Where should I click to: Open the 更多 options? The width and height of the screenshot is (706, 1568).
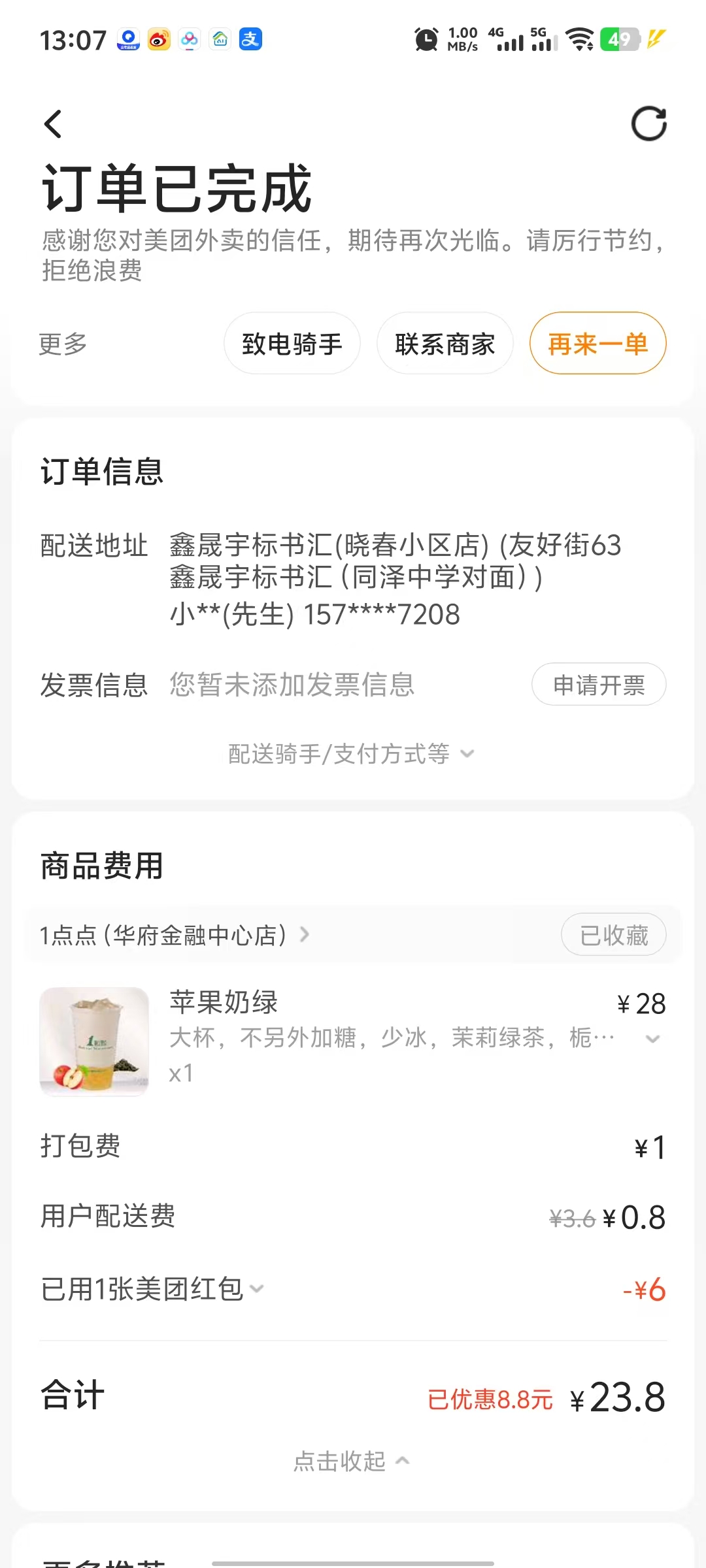63,344
